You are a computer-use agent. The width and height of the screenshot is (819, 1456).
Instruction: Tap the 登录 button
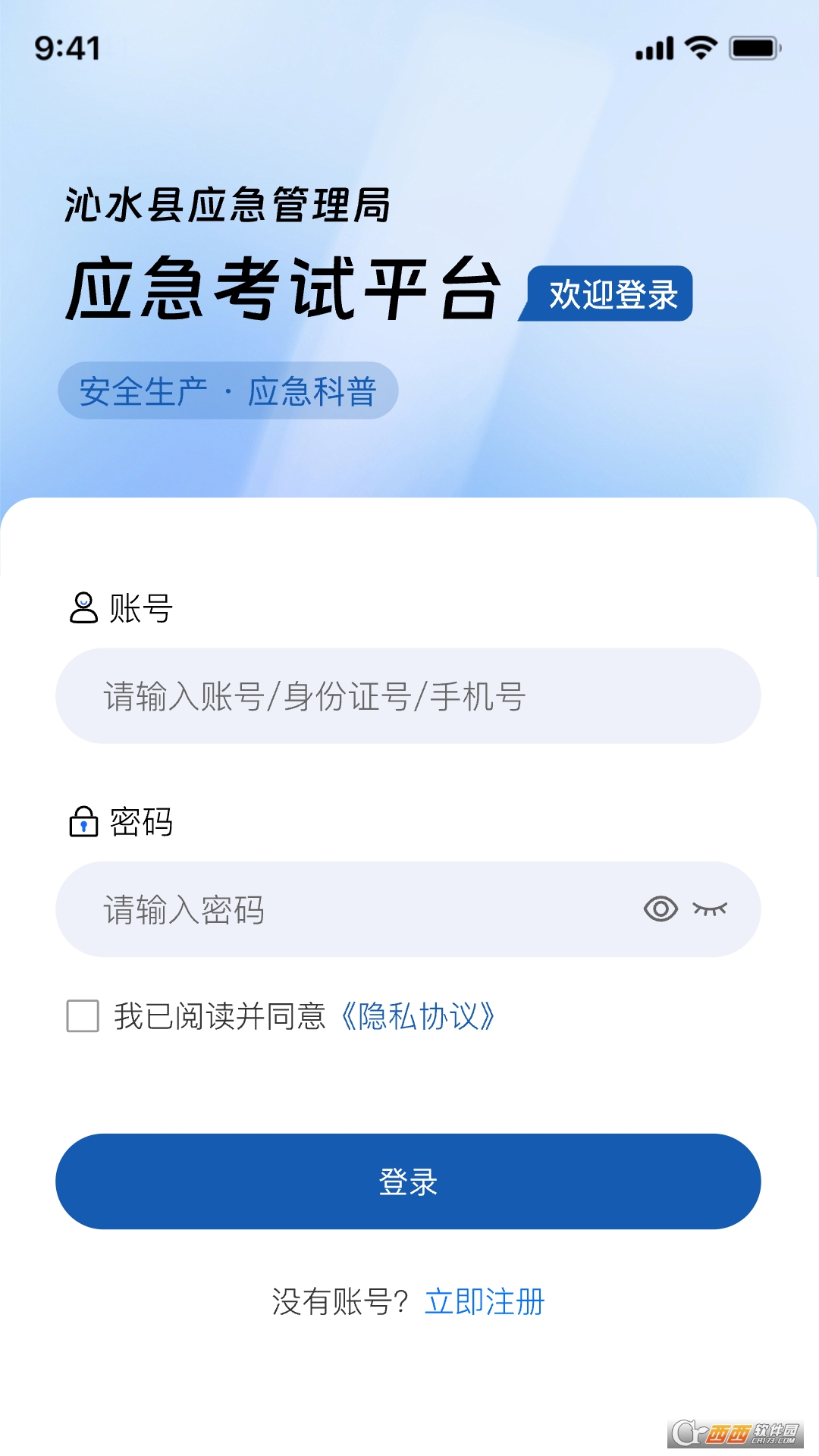click(x=408, y=1181)
